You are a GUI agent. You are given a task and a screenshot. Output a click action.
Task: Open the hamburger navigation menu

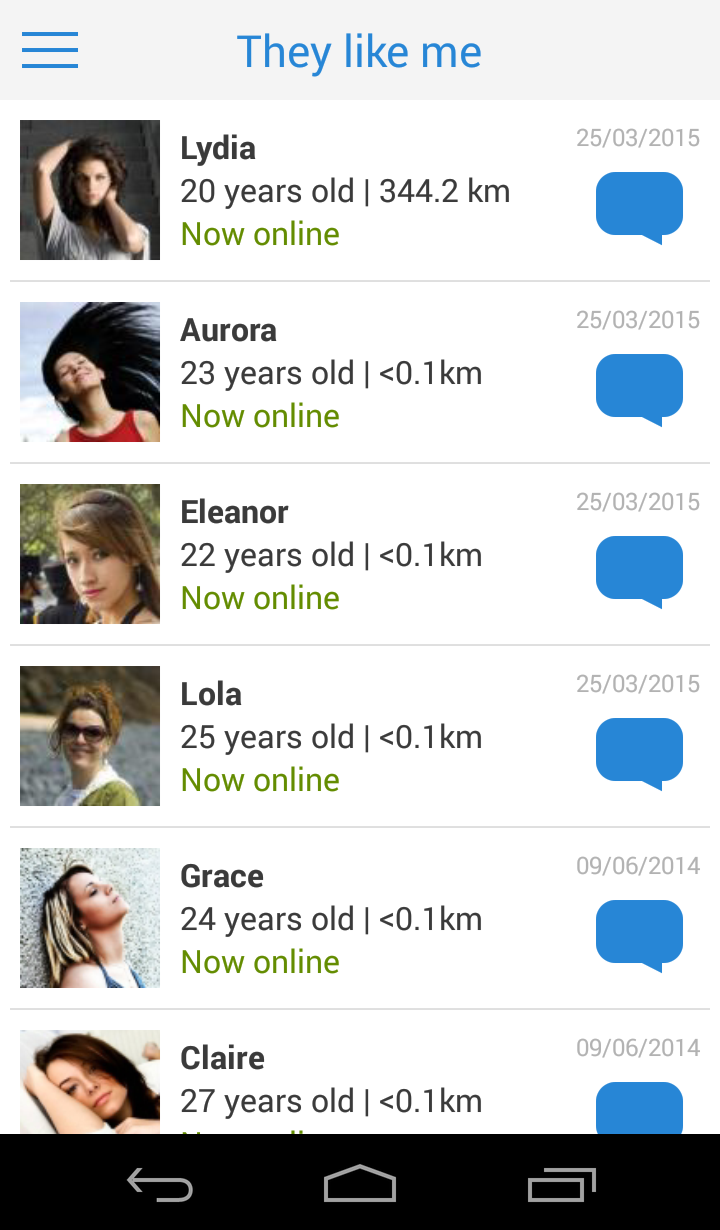pos(50,50)
